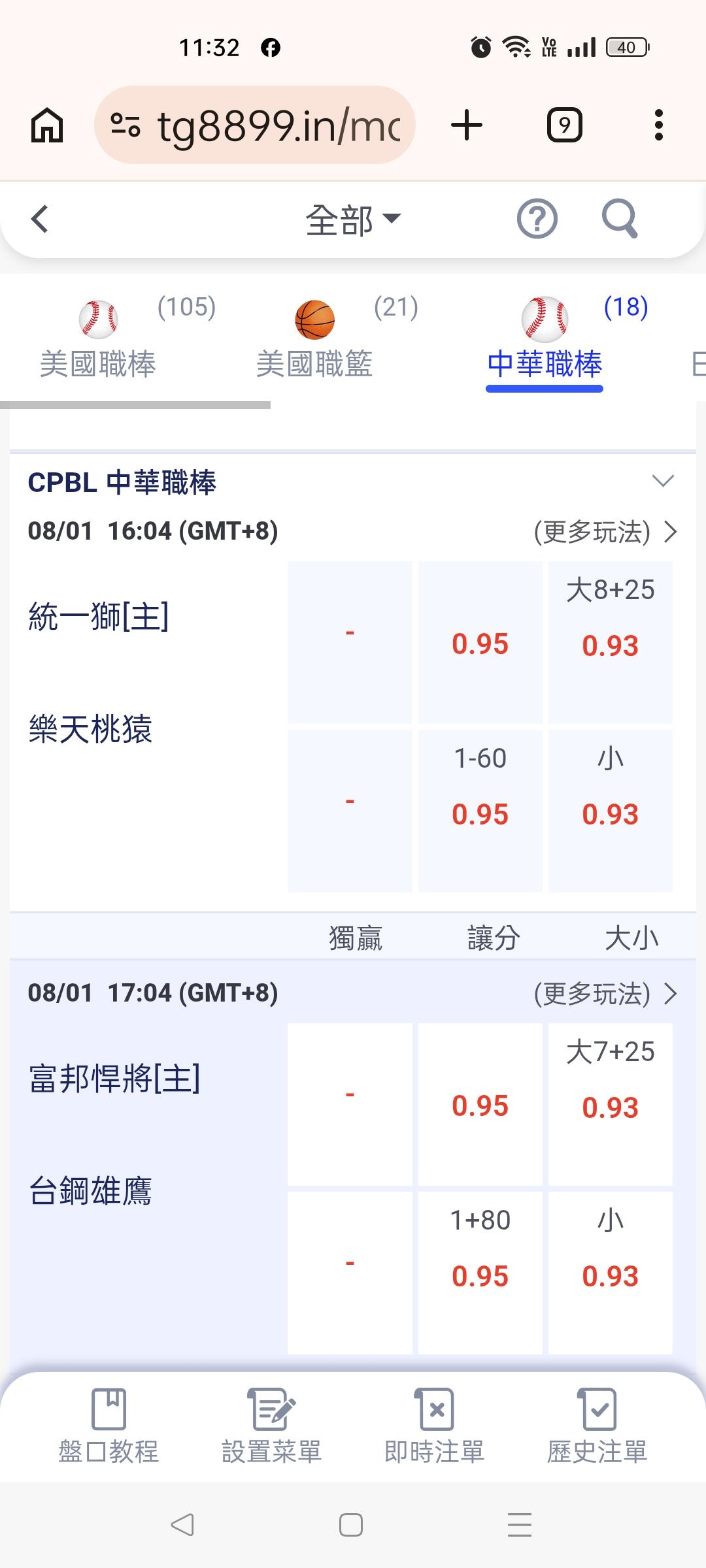The width and height of the screenshot is (706, 1568).
Task: Open 更多玩法 for the 17:04 game
Action: click(x=605, y=994)
